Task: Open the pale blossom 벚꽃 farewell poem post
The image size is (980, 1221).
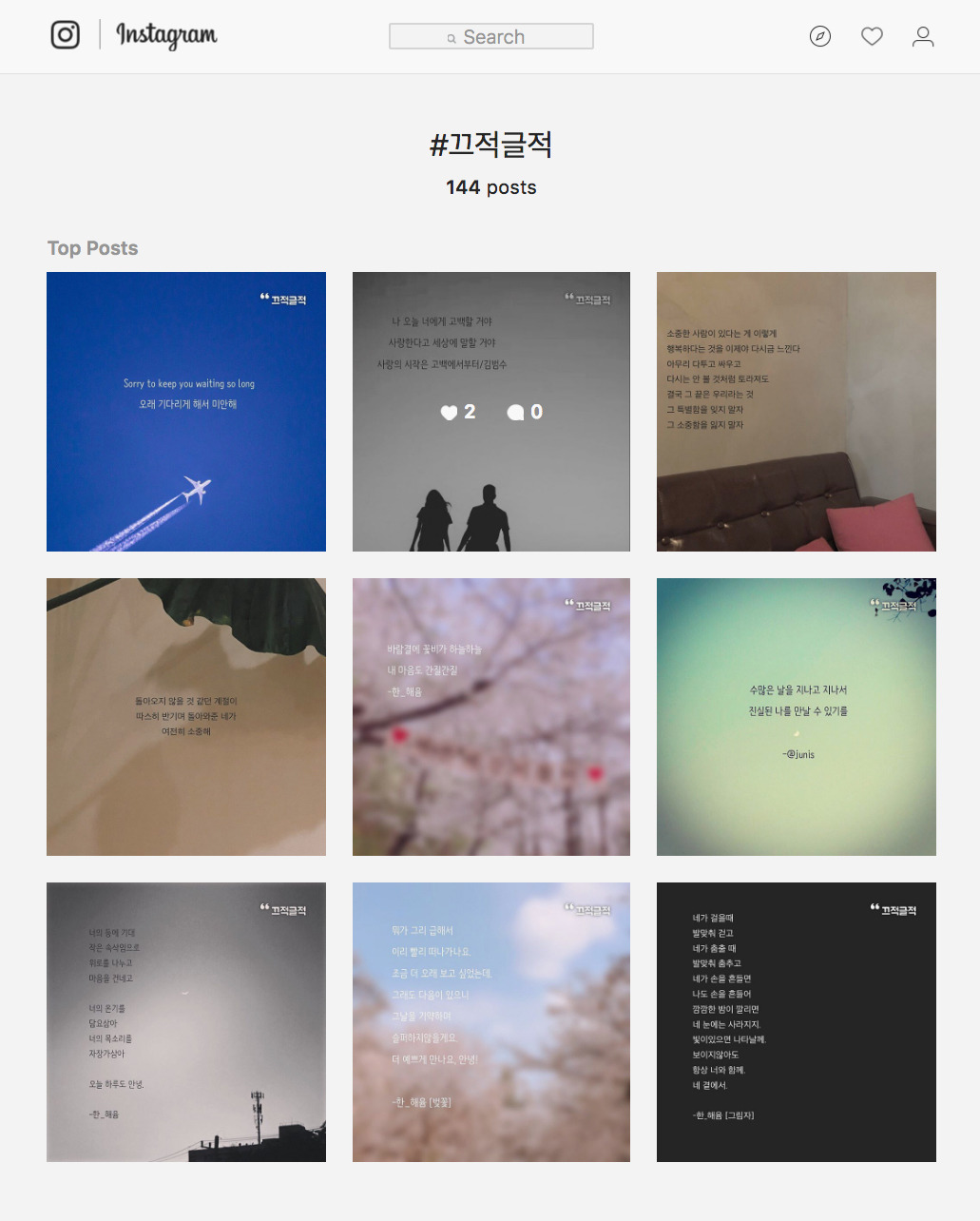Action: click(490, 1021)
